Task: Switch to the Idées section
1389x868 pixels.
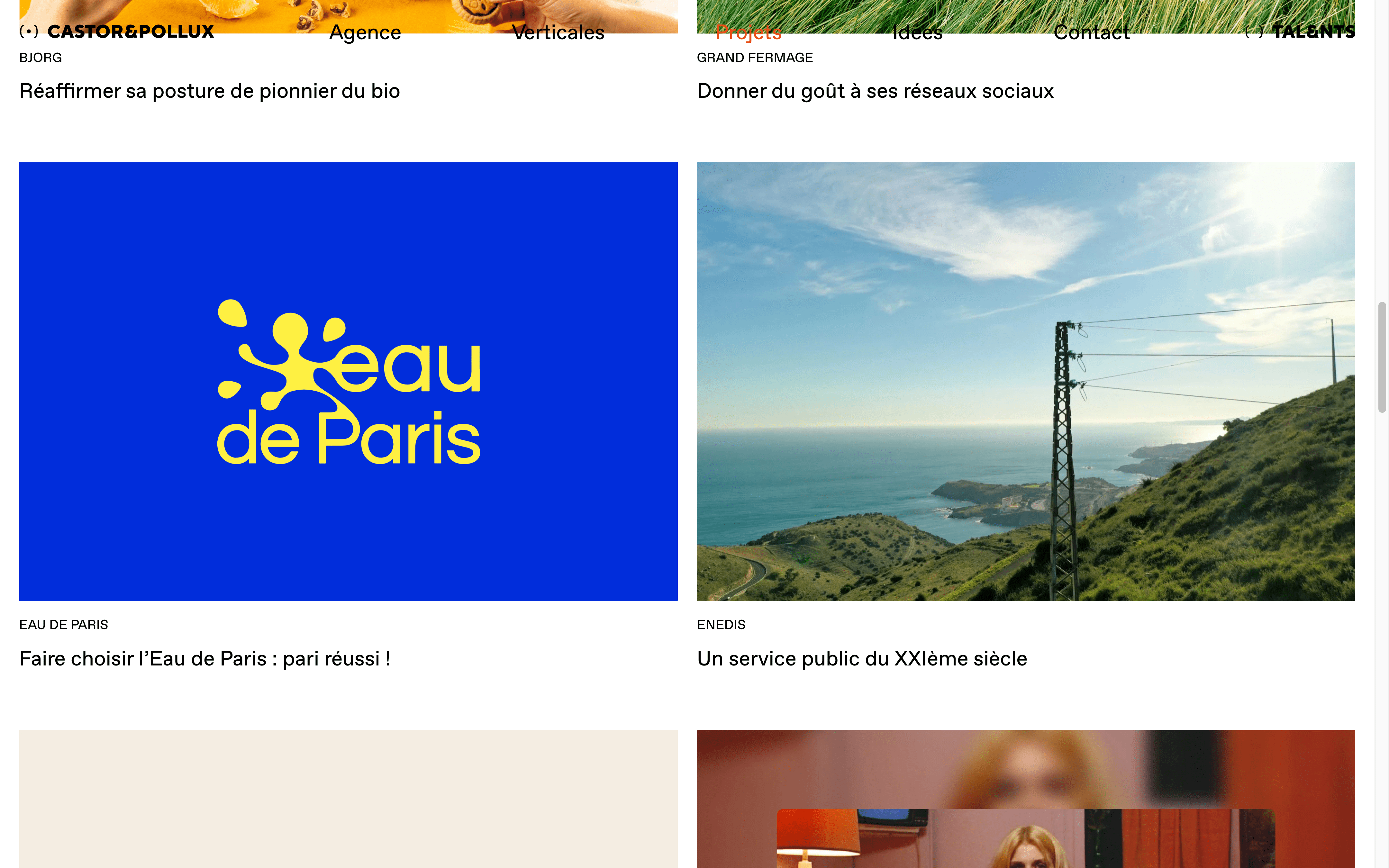Action: 917,33
